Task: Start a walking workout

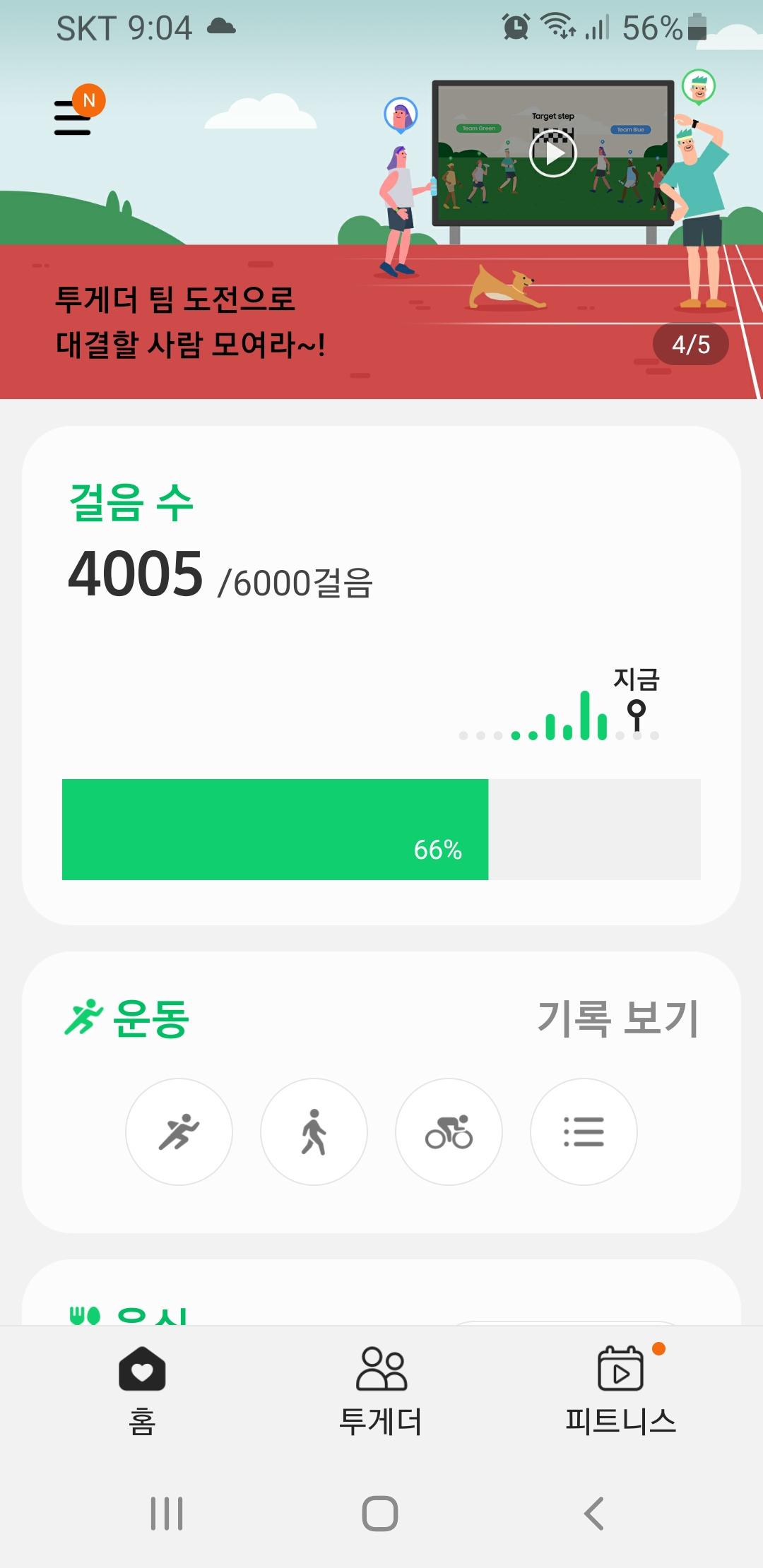Action: 314,1132
